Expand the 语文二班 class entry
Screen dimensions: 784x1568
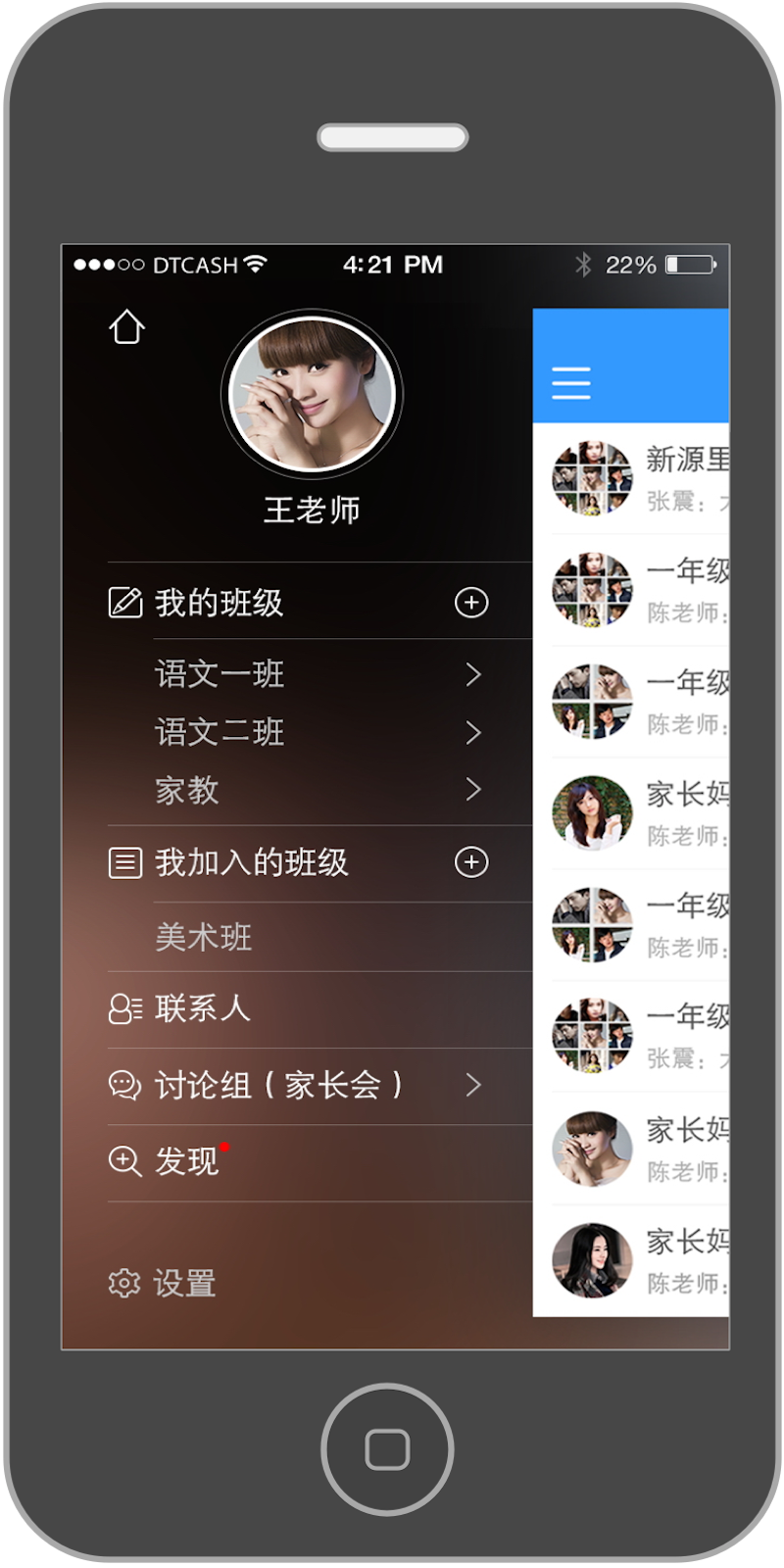pyautogui.click(x=475, y=733)
